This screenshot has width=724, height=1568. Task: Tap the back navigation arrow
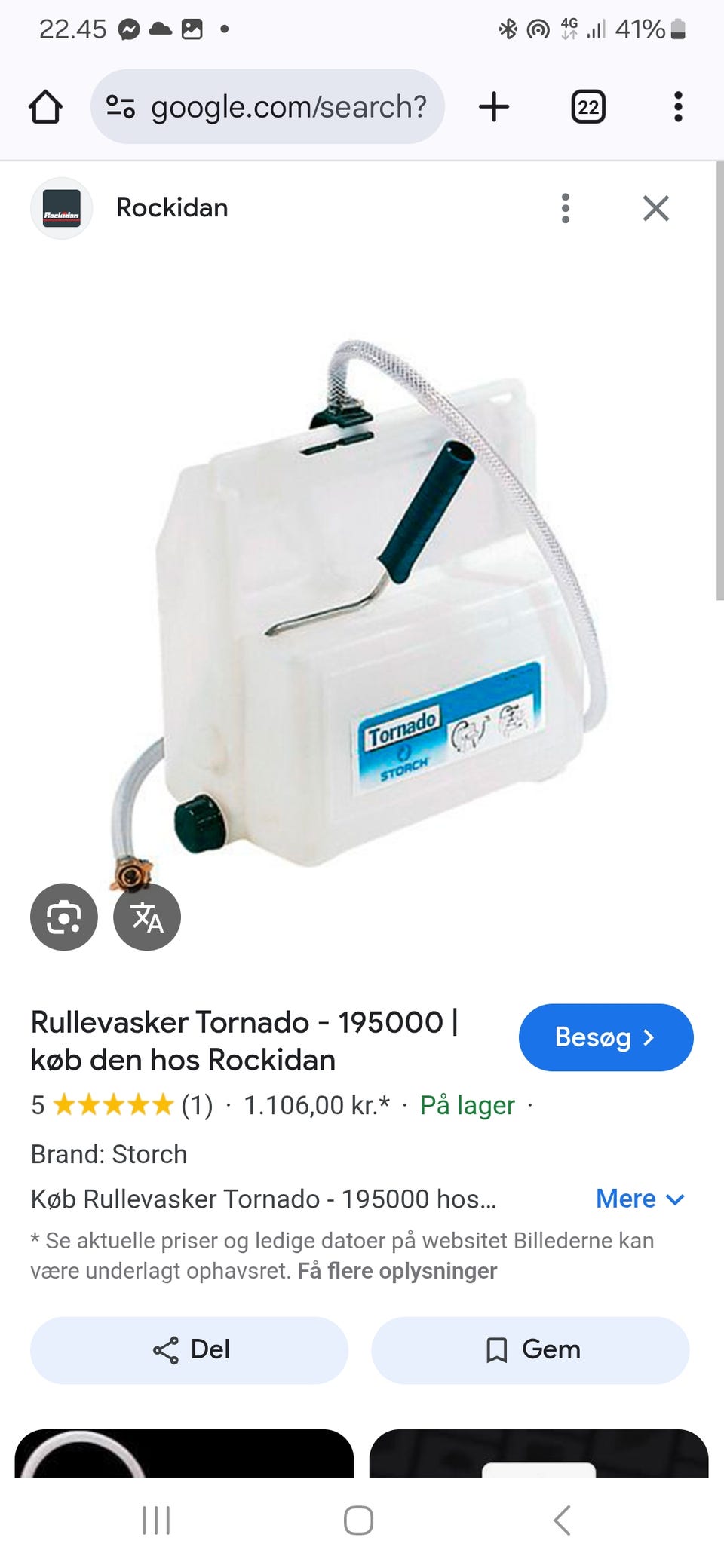(561, 1521)
